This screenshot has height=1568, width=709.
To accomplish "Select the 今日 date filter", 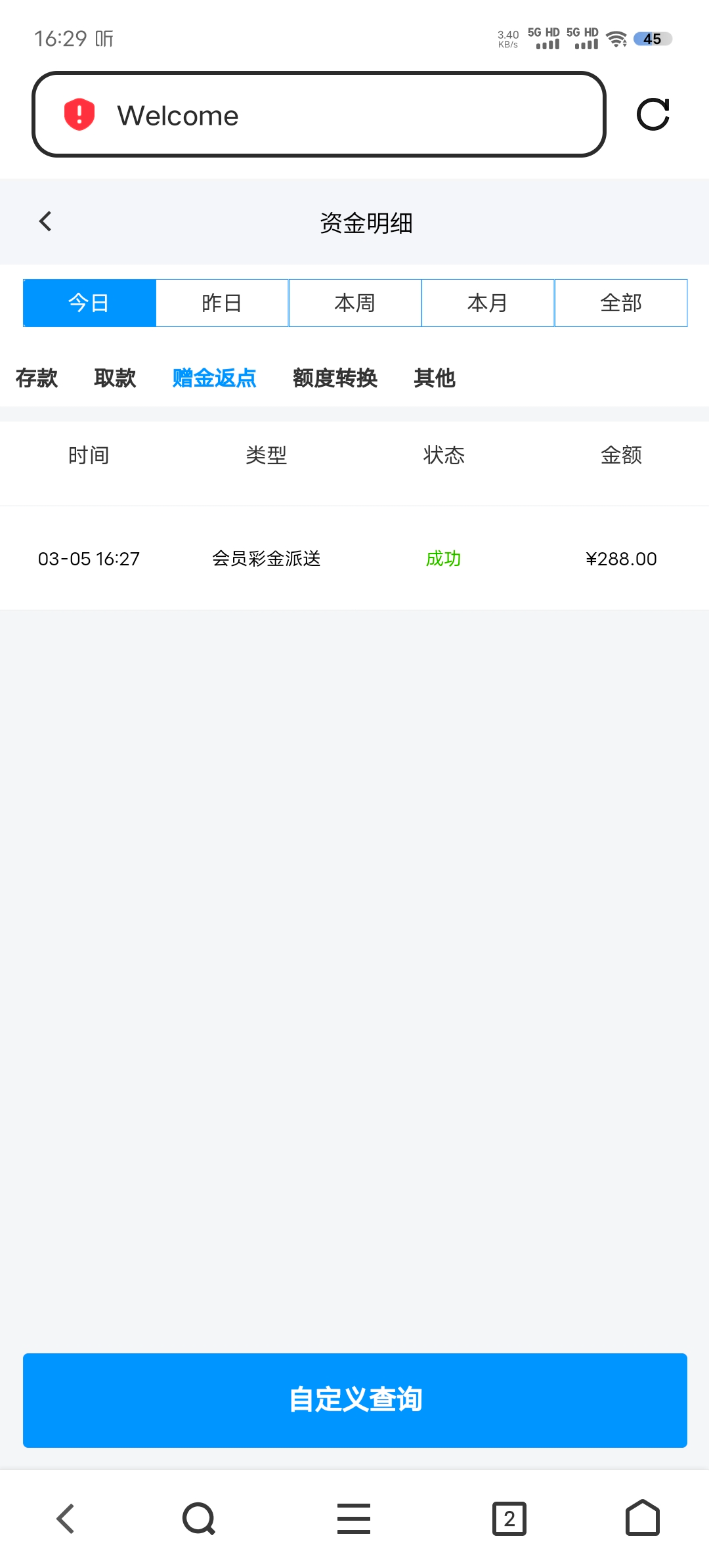I will (x=89, y=303).
